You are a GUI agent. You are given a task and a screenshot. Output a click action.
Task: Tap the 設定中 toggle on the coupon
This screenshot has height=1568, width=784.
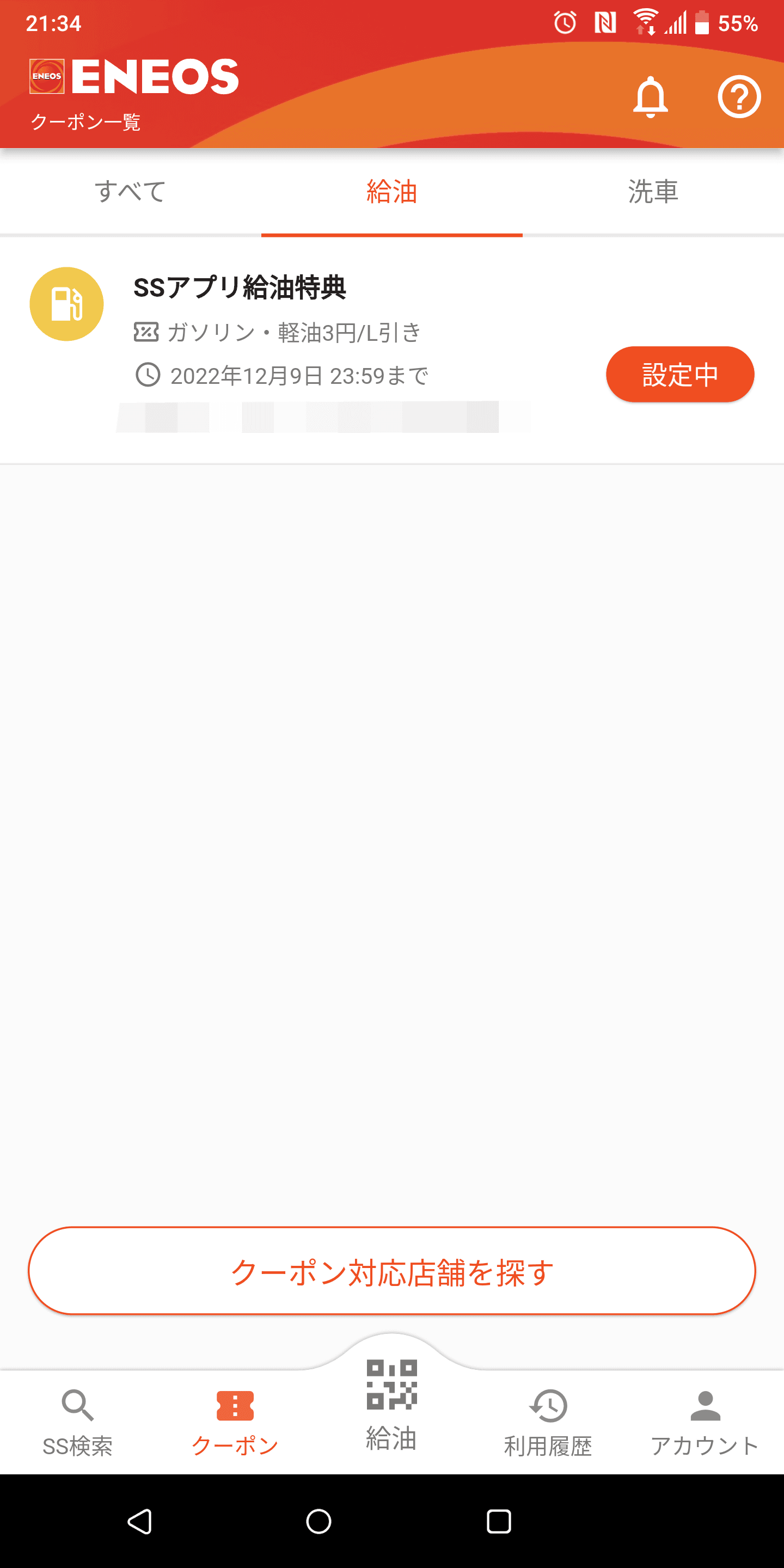pos(680,375)
